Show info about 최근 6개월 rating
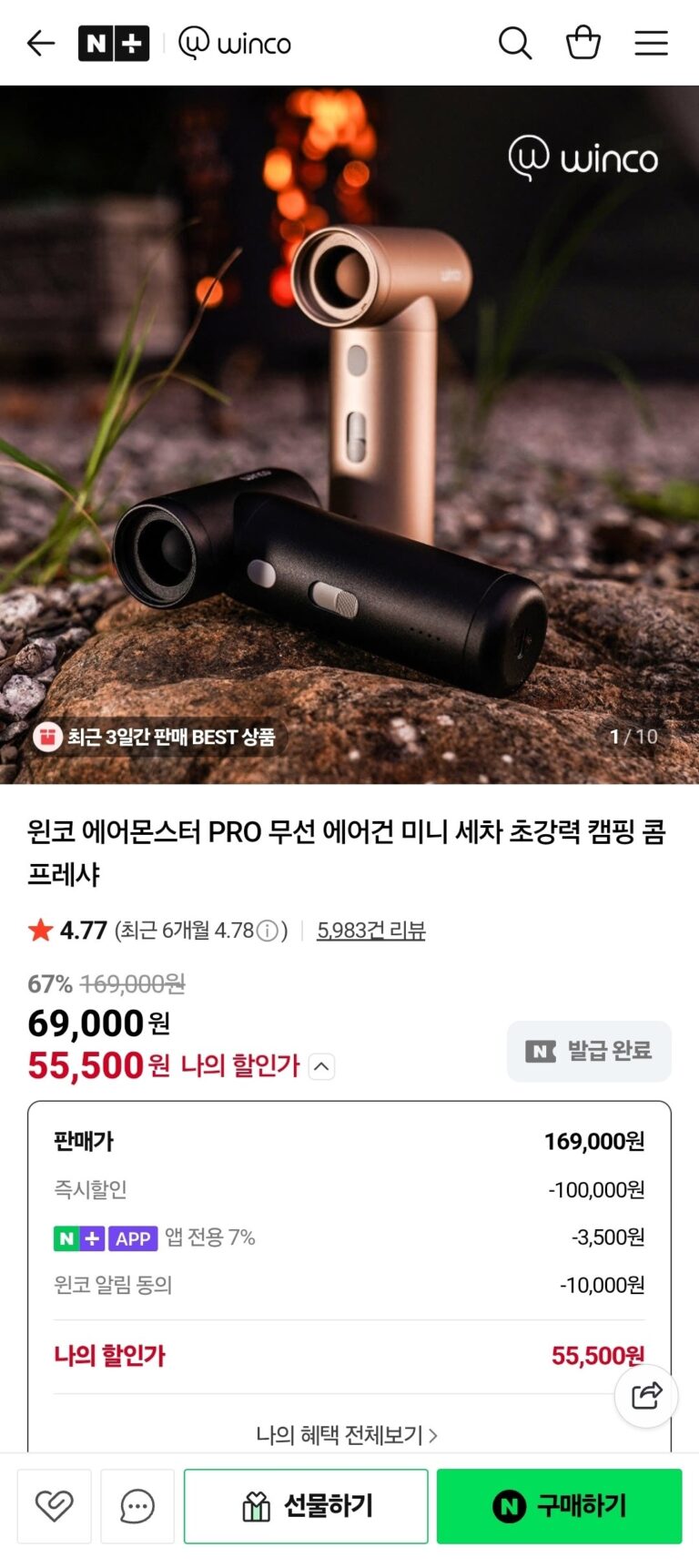 (x=267, y=931)
